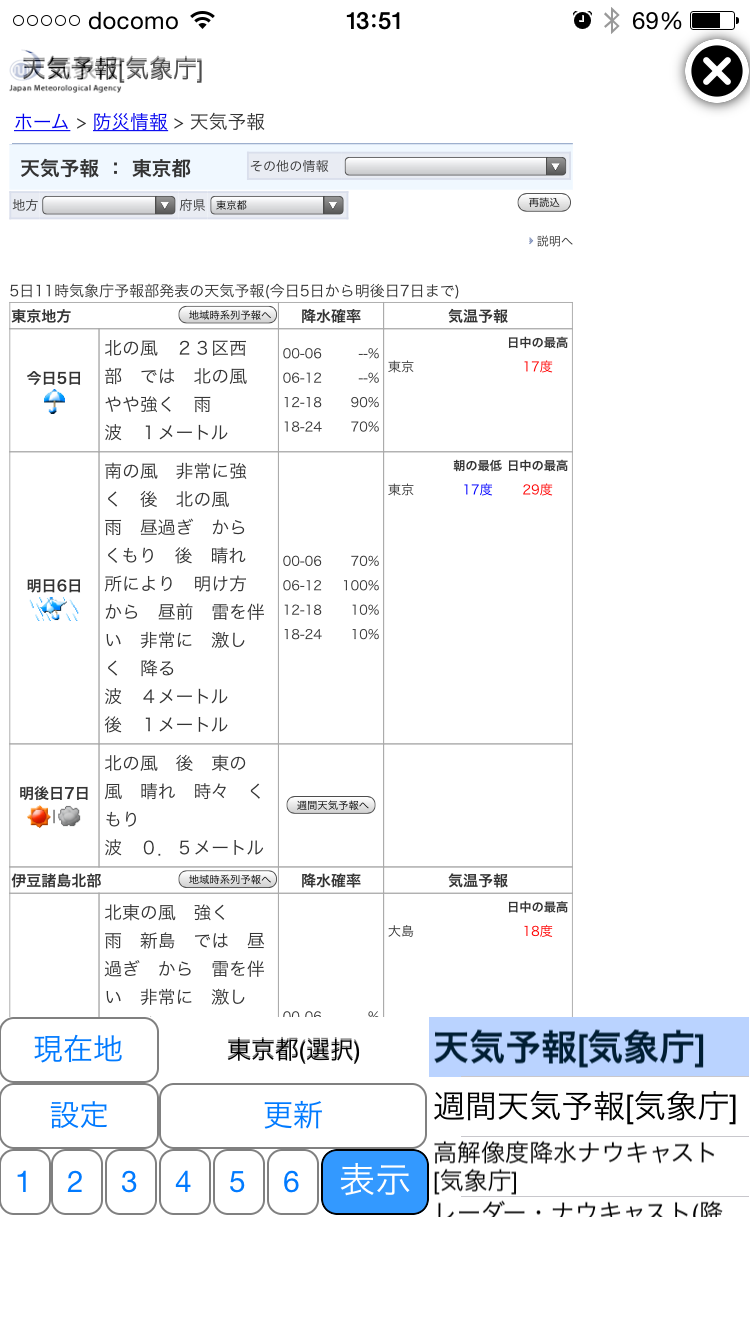Close the weather page with the X button
Image resolution: width=750 pixels, height=1334 pixels.
click(717, 72)
